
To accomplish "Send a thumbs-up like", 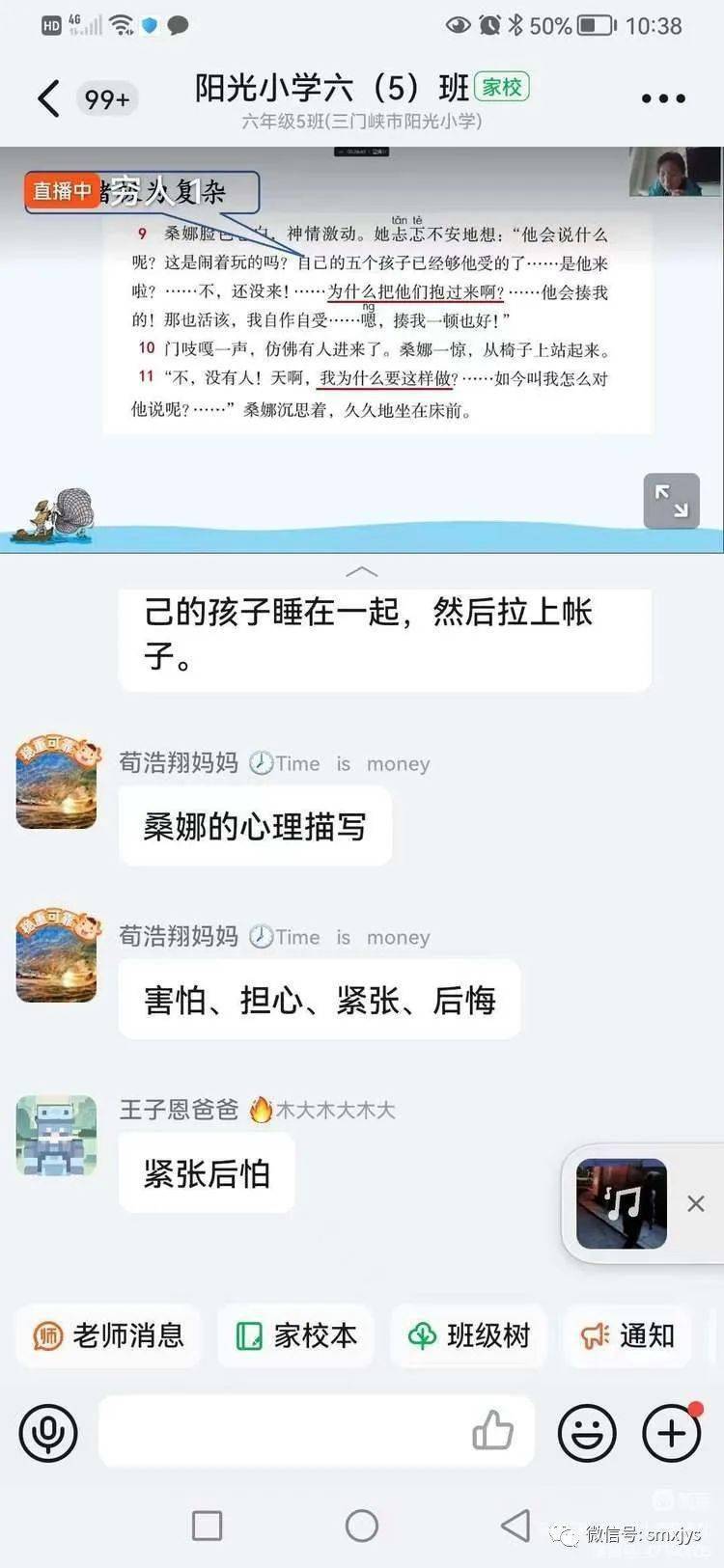I will tap(492, 1432).
